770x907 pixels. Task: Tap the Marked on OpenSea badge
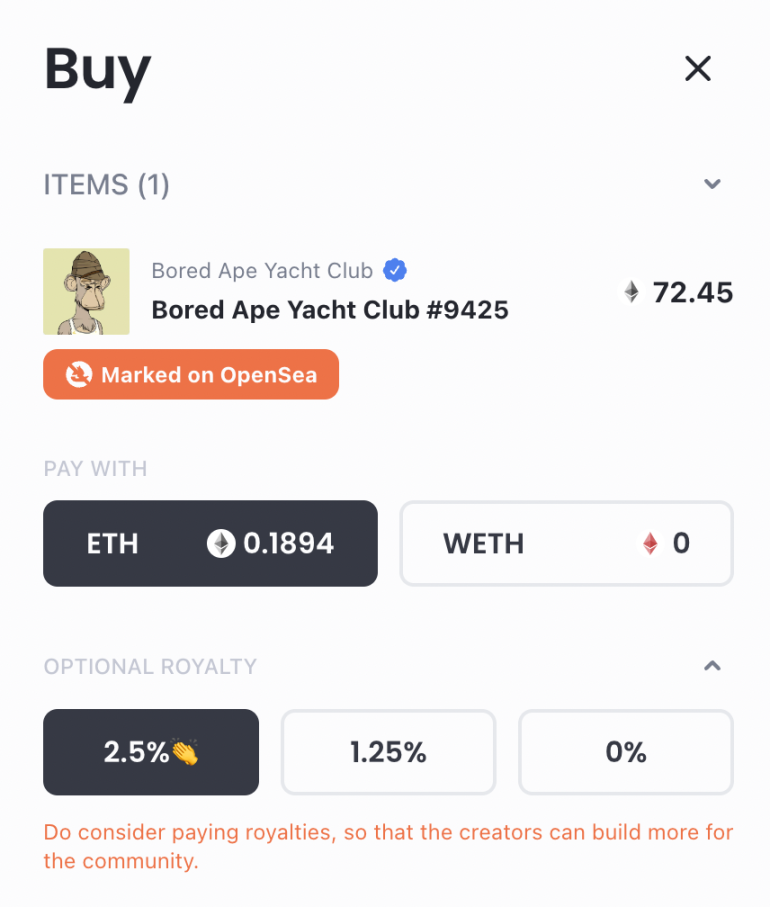tap(191, 375)
